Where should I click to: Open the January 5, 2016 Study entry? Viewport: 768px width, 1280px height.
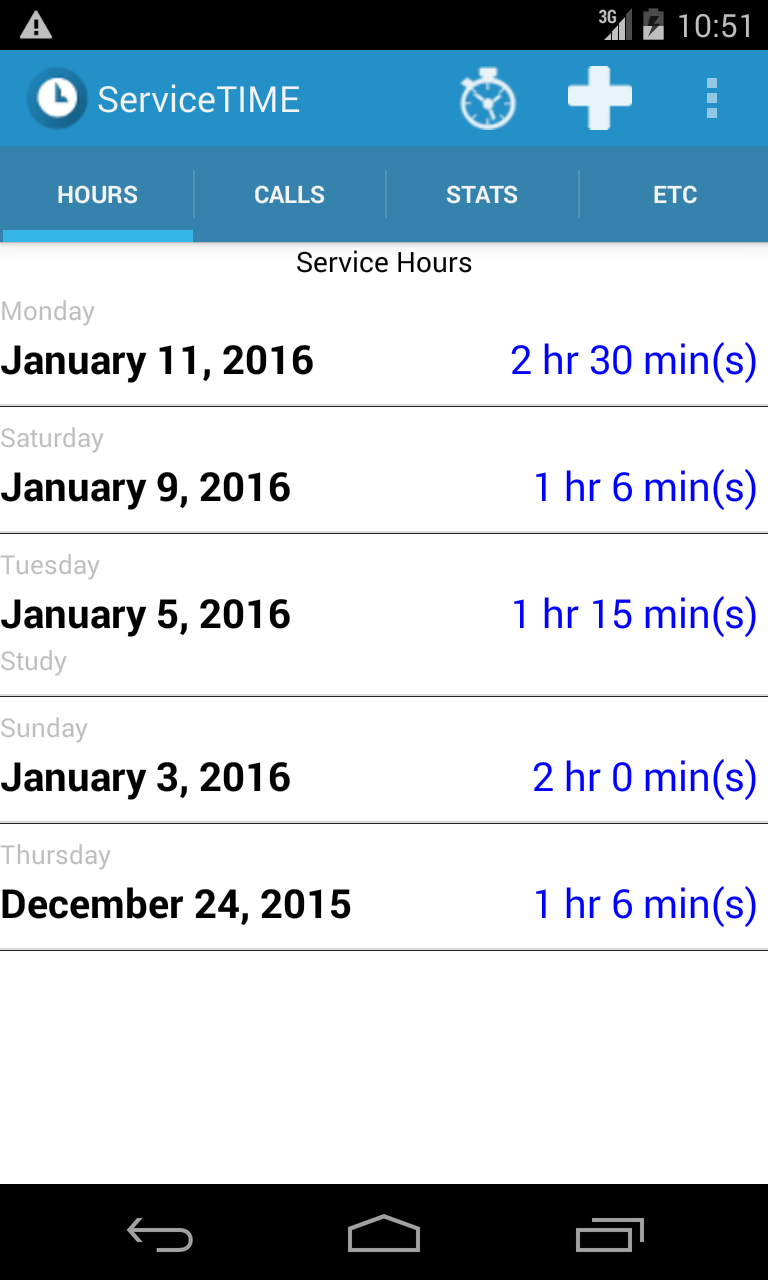384,615
